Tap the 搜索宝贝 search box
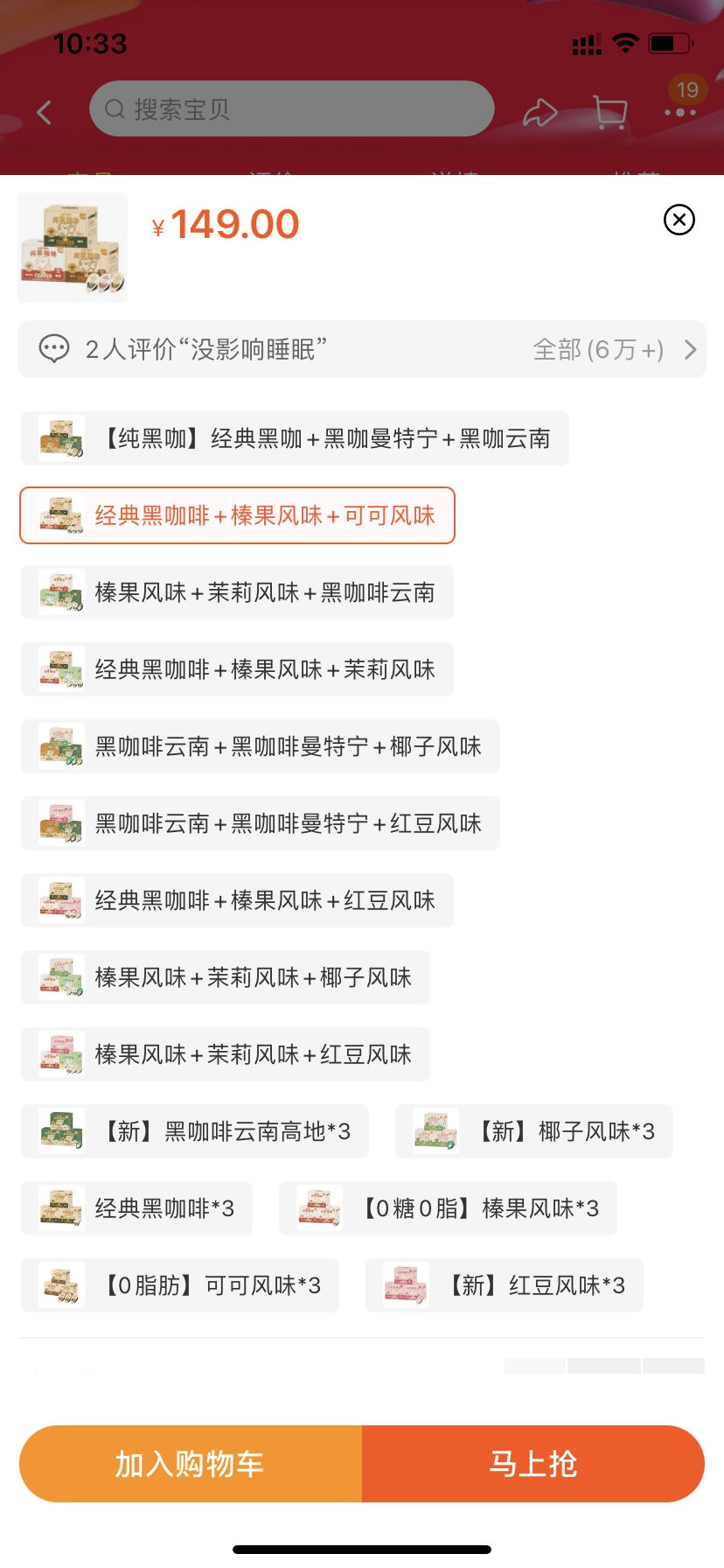The width and height of the screenshot is (724, 1568). click(291, 109)
